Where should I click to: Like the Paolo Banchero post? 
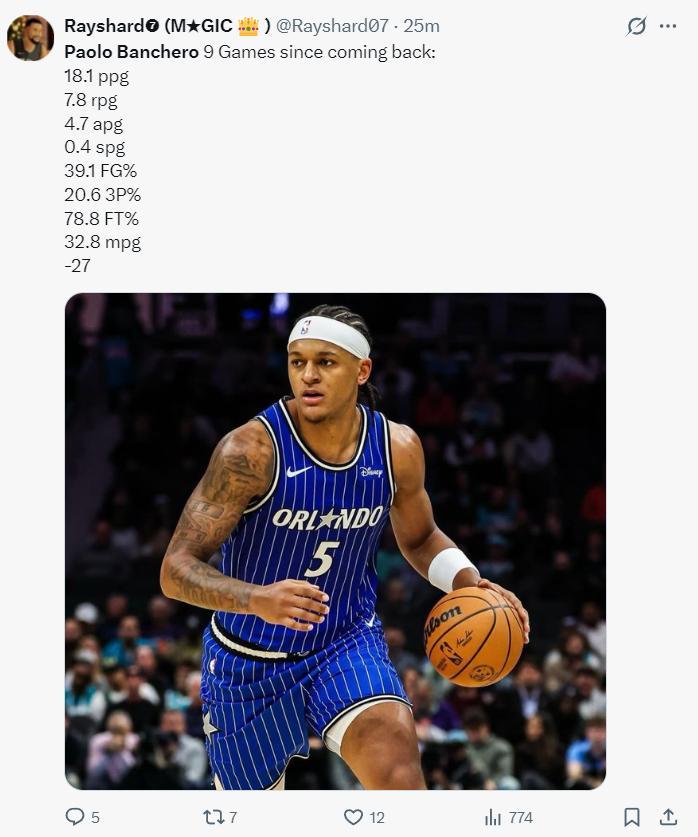point(353,817)
